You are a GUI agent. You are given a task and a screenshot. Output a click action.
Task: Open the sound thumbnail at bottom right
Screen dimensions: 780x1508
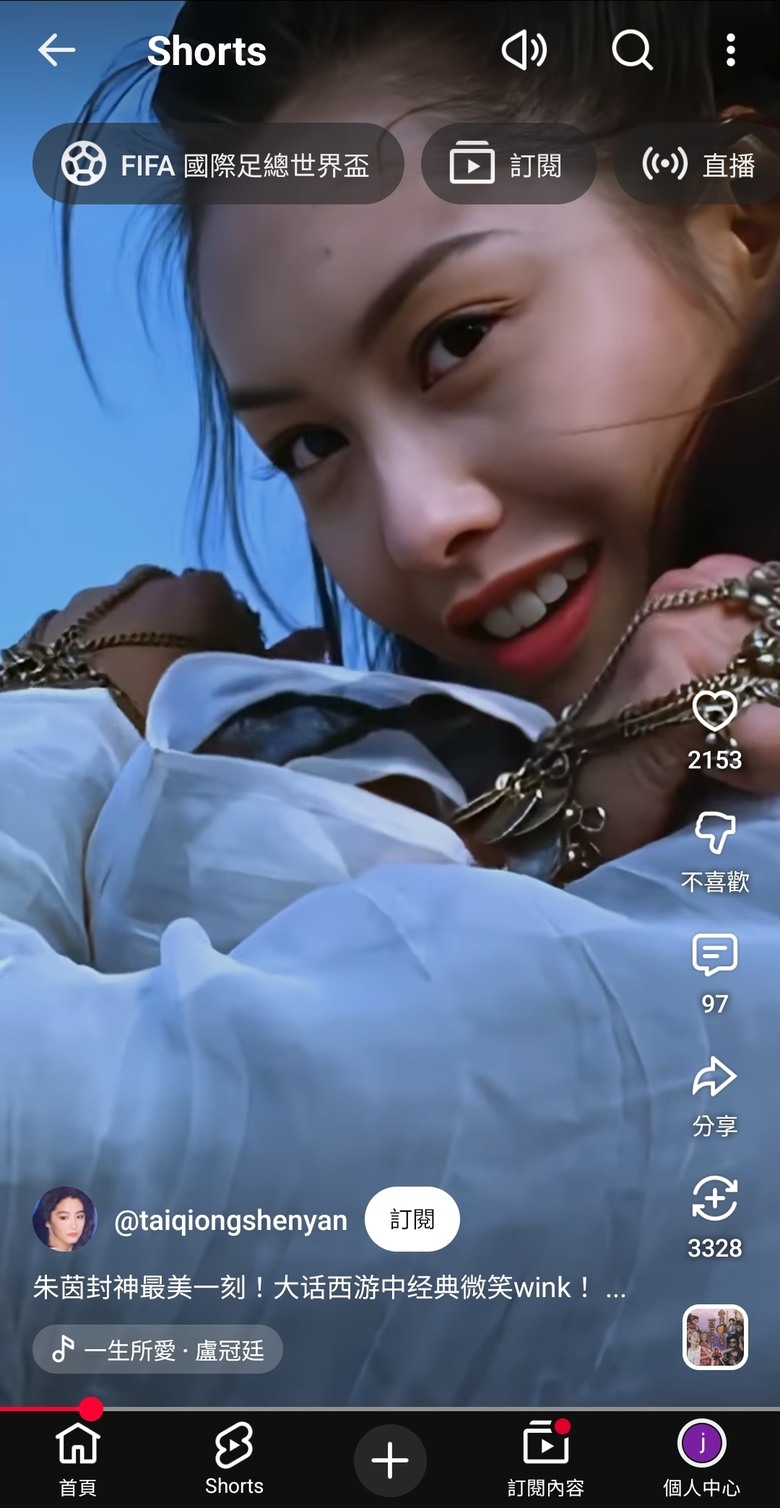715,1337
